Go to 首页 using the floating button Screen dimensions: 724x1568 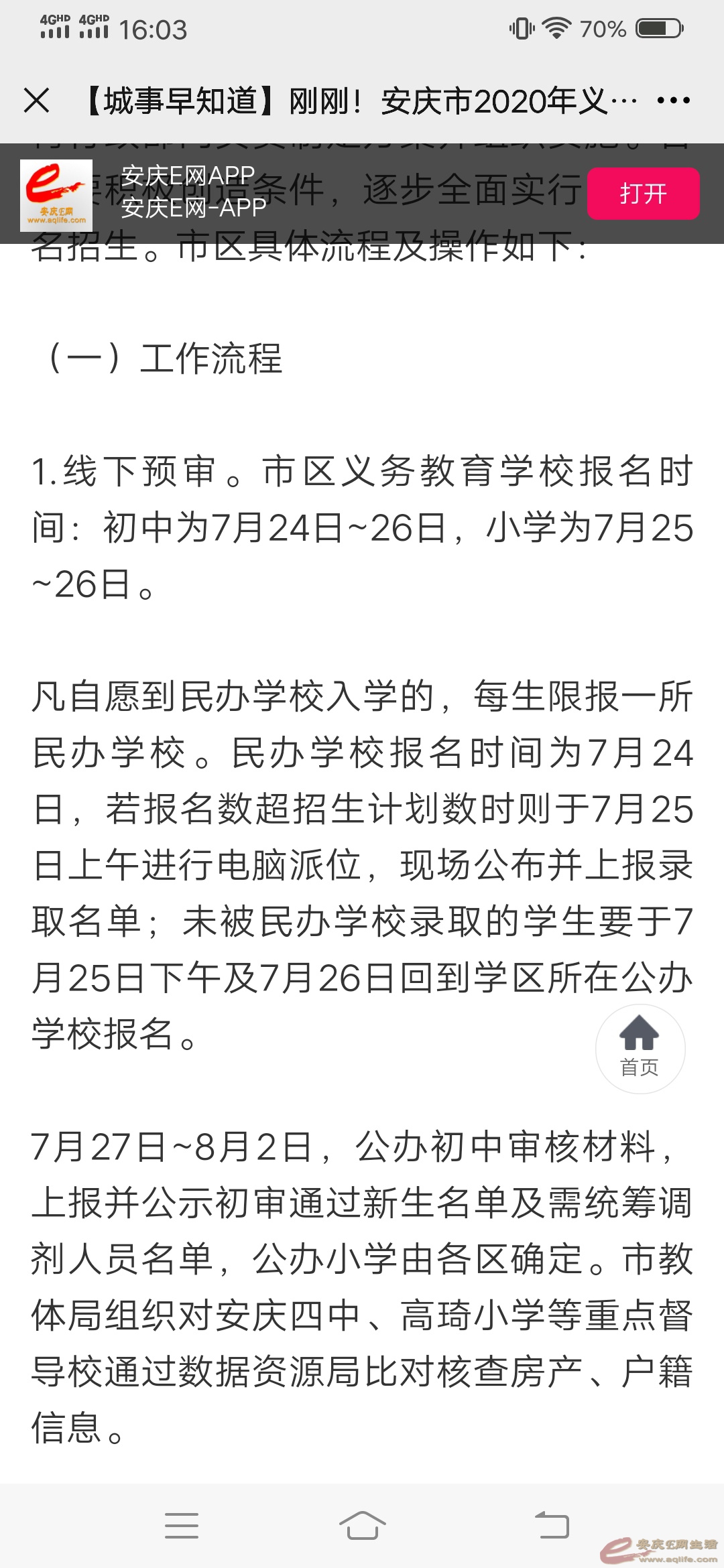click(640, 1048)
